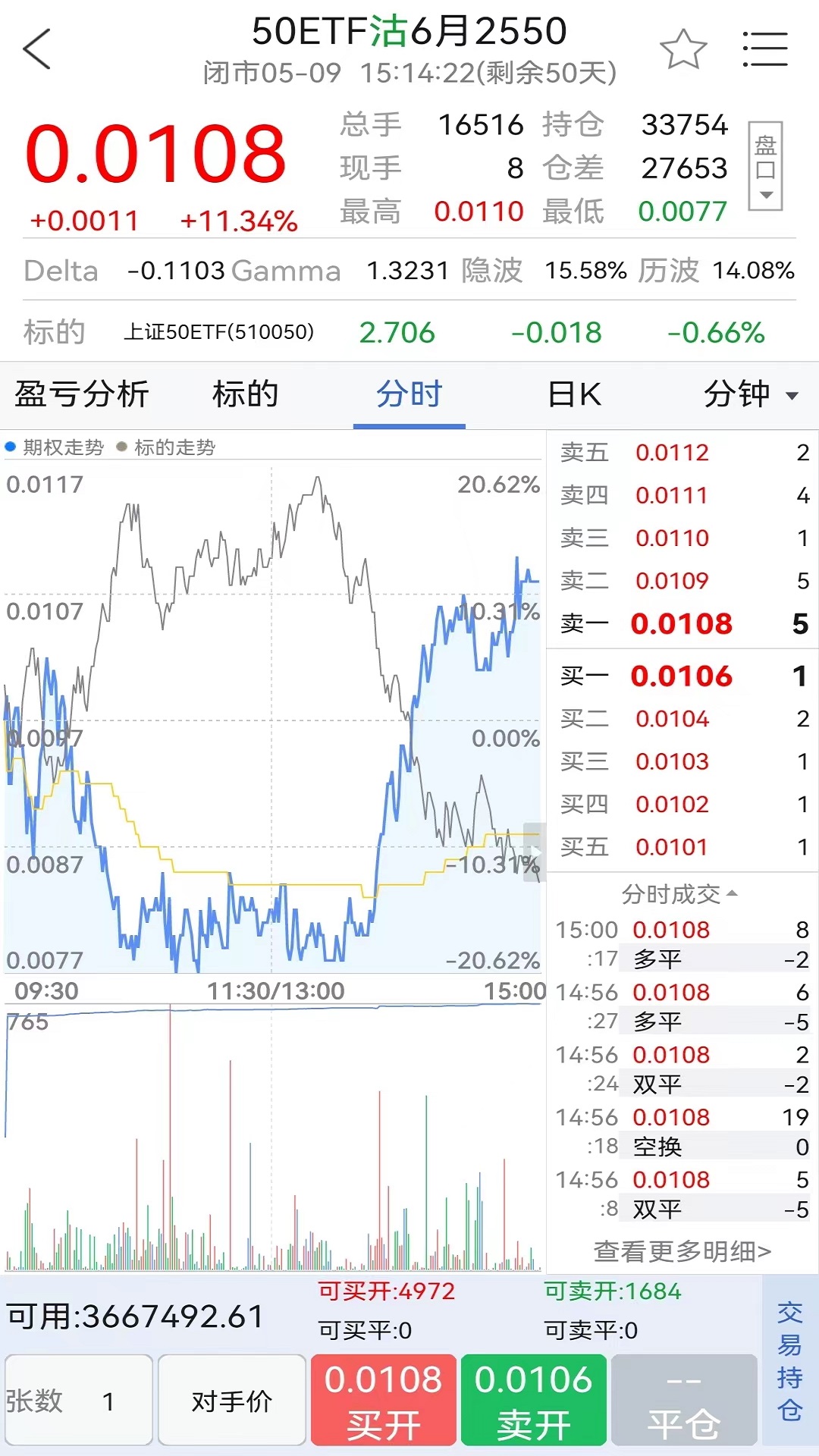Select the 卖一 ask price 0.0108 row
Screen dimensions: 819x1456
point(680,623)
